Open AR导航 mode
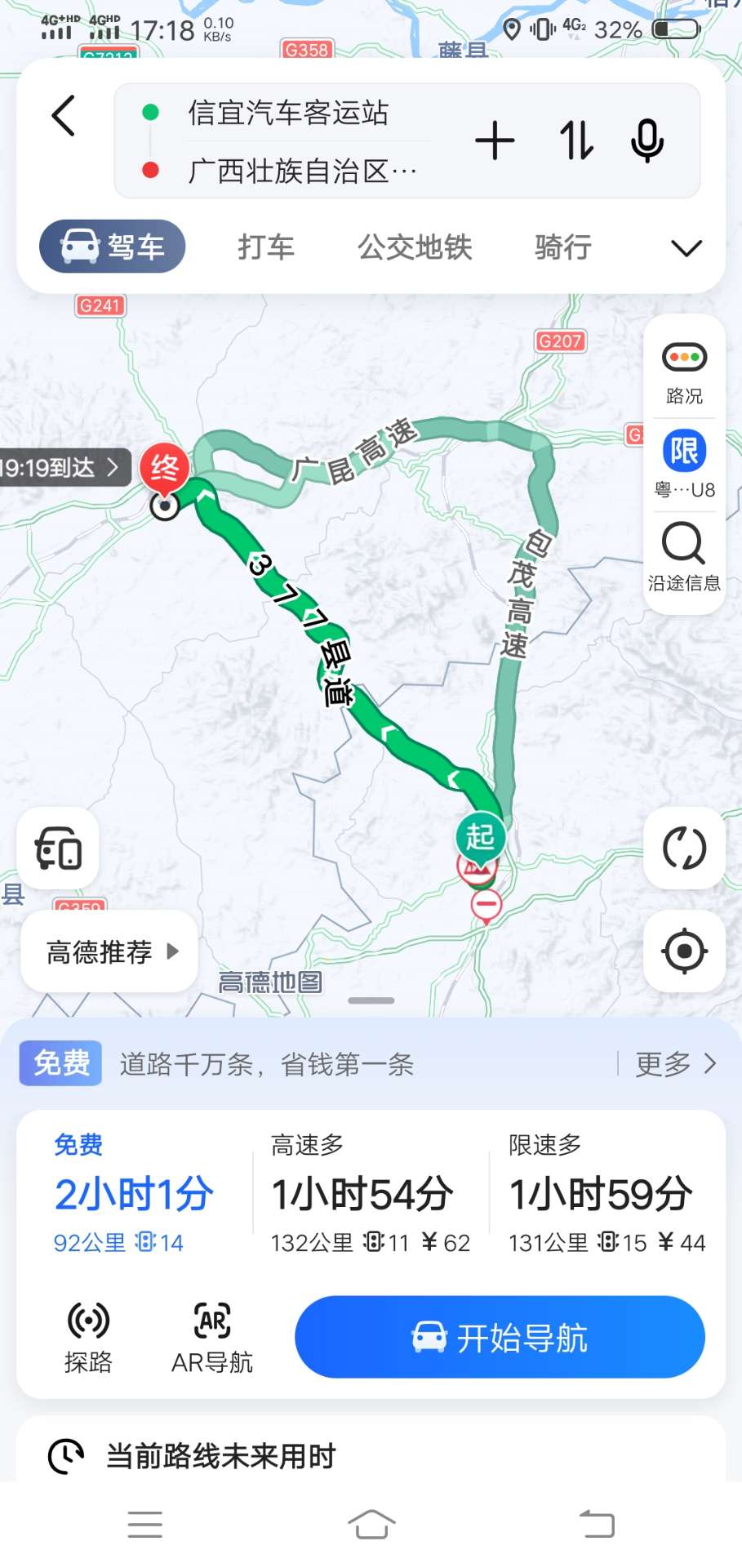Screen dimensions: 742x1568 click(212, 1338)
